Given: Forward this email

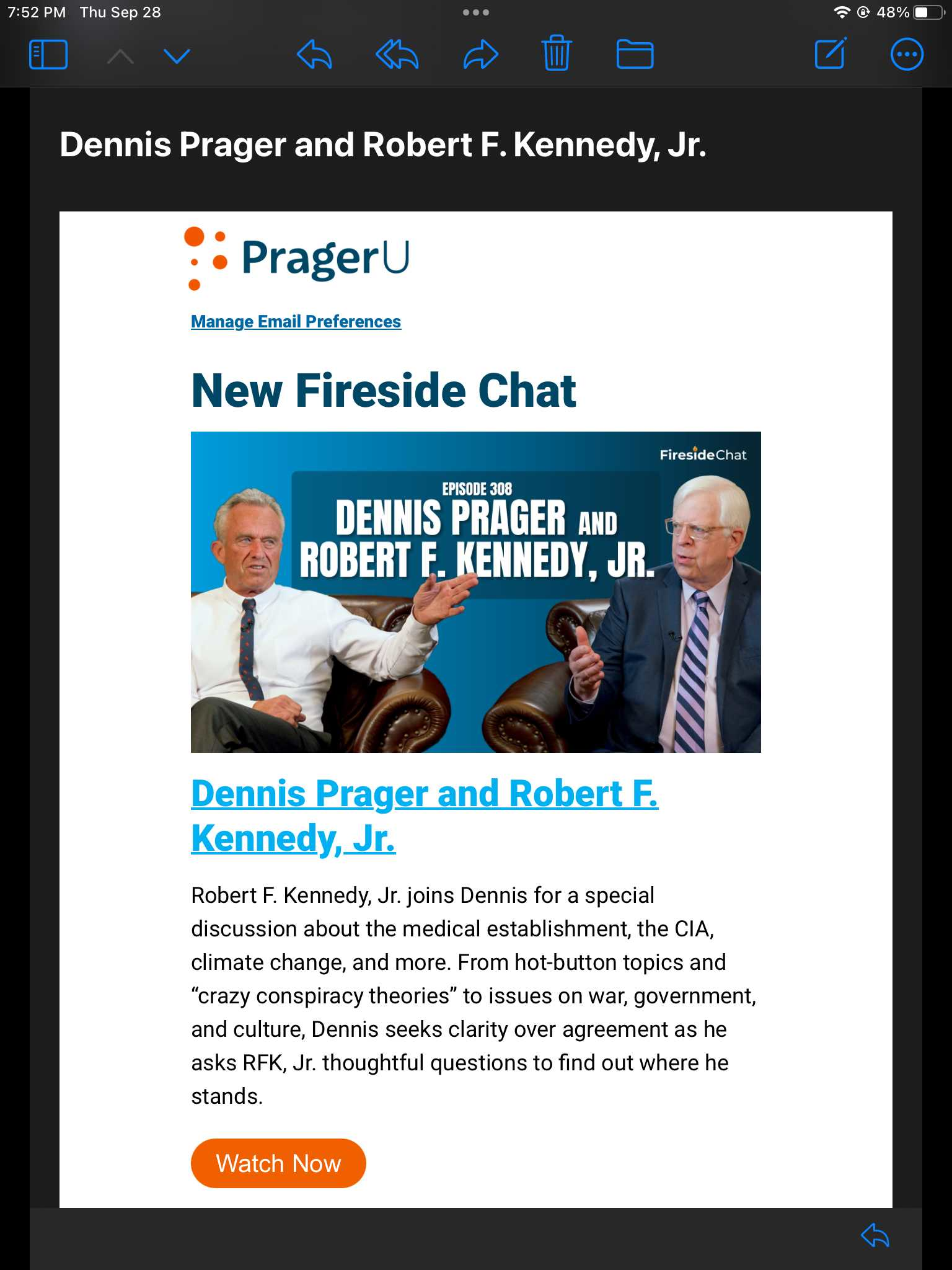Looking at the screenshot, I should (481, 55).
